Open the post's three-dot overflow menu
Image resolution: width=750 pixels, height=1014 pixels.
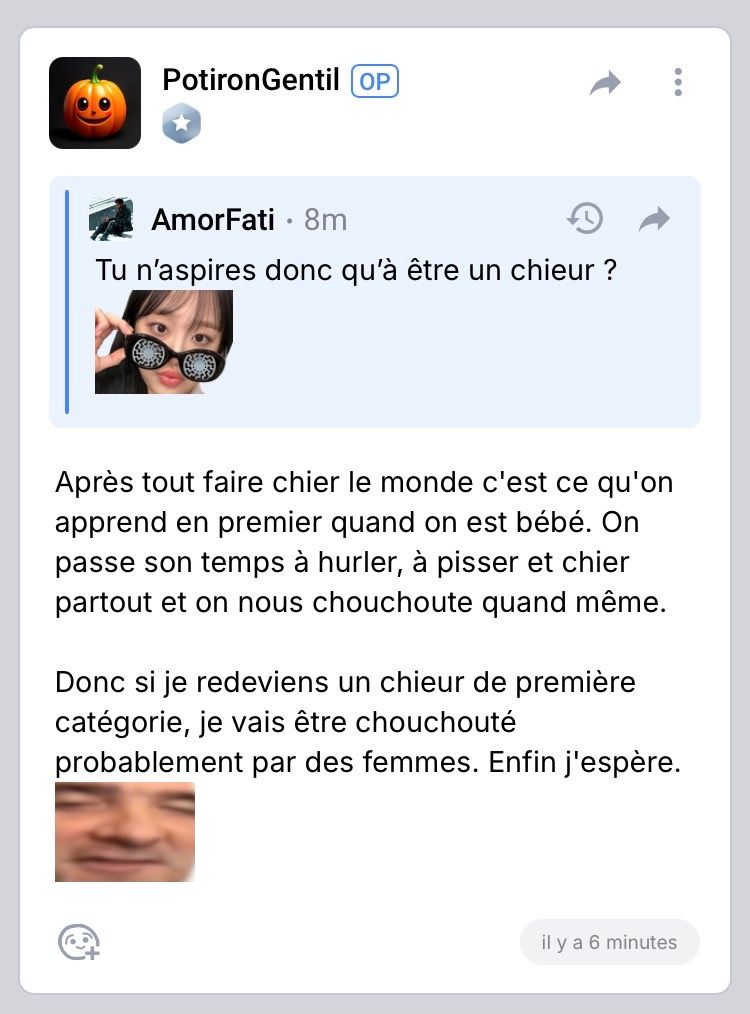(678, 82)
